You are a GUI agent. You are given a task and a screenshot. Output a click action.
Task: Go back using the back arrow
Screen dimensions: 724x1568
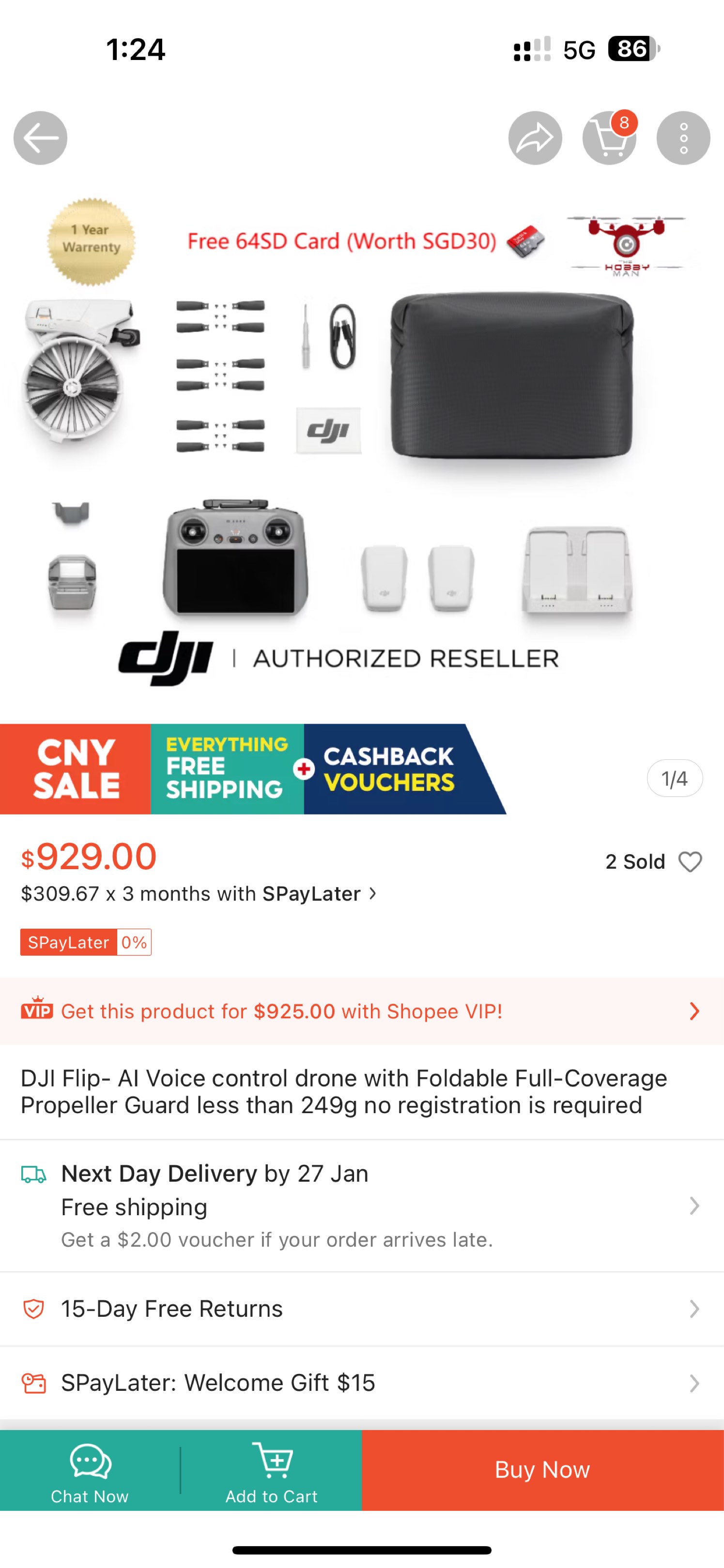(x=40, y=138)
